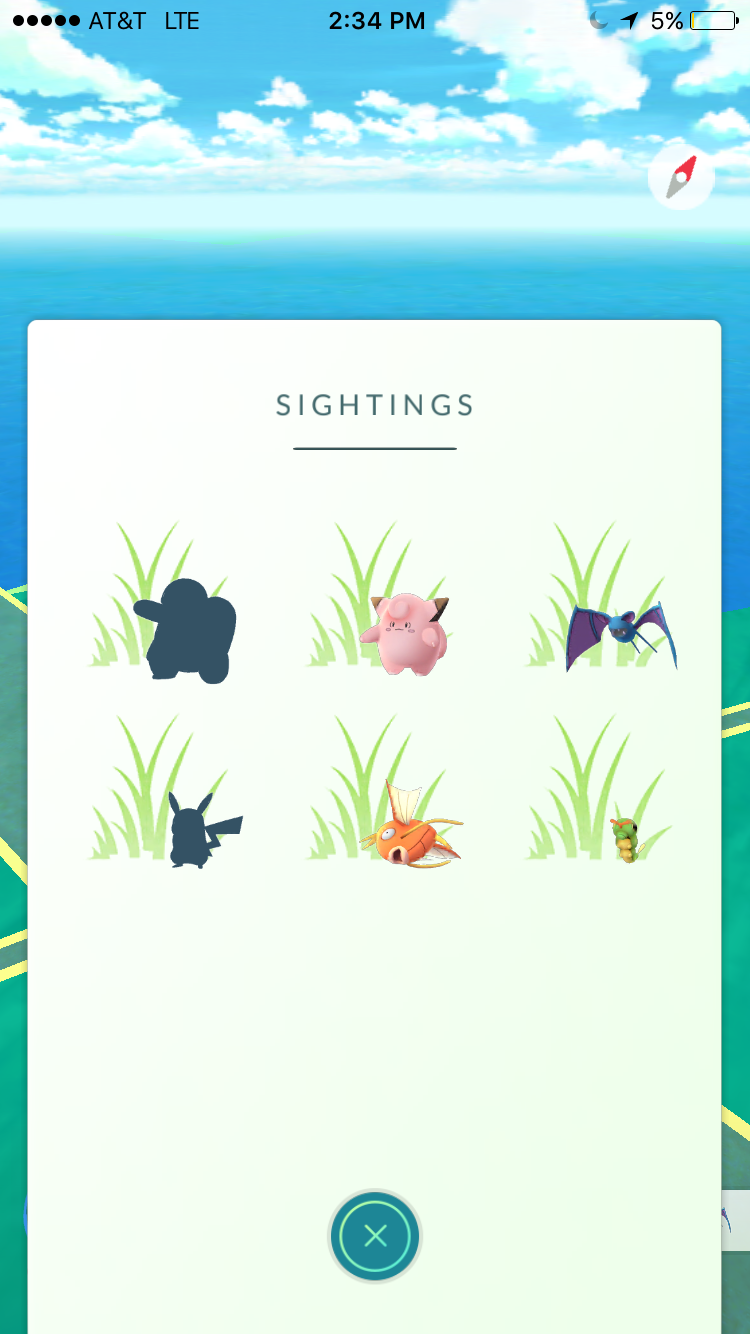Tap the compass icon
The image size is (750, 1334).
pos(681,178)
